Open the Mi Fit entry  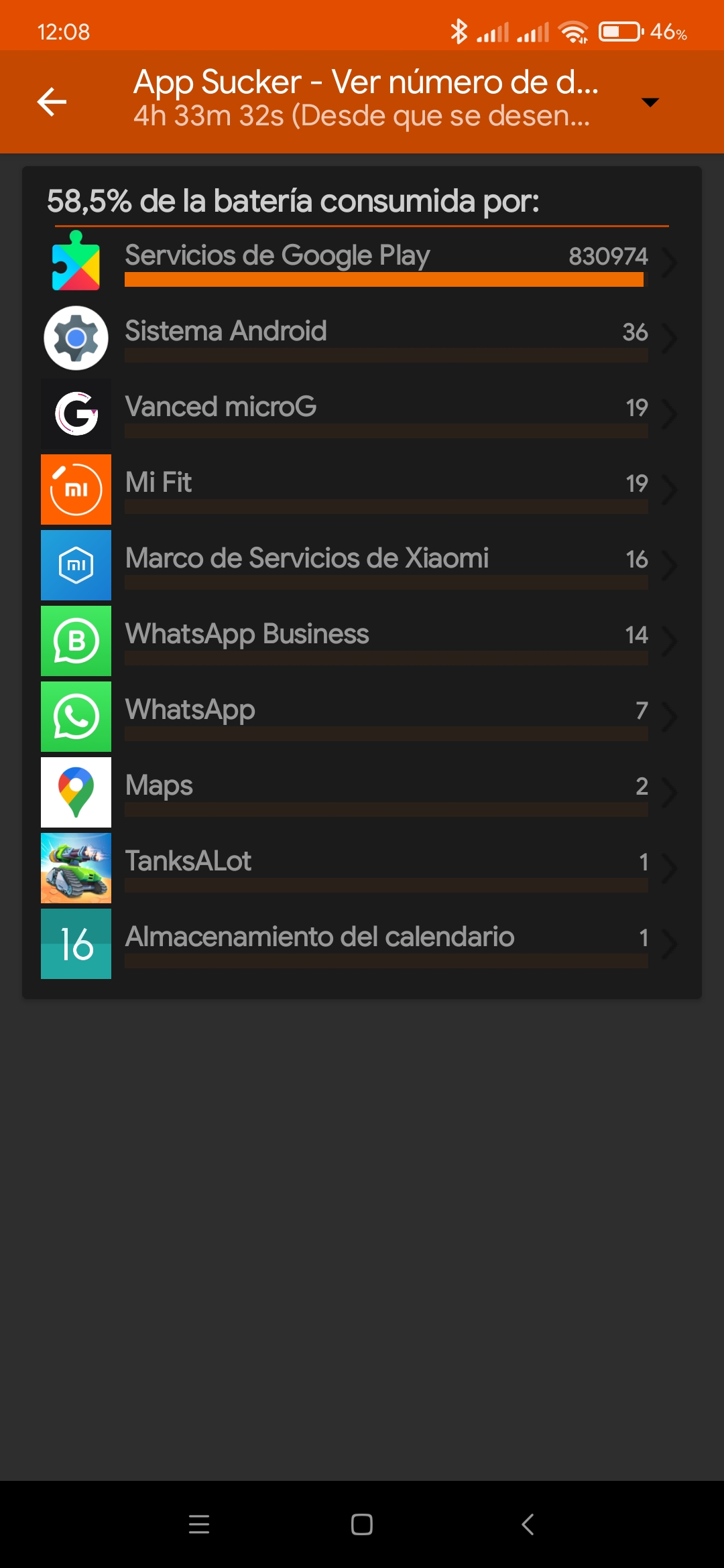362,489
